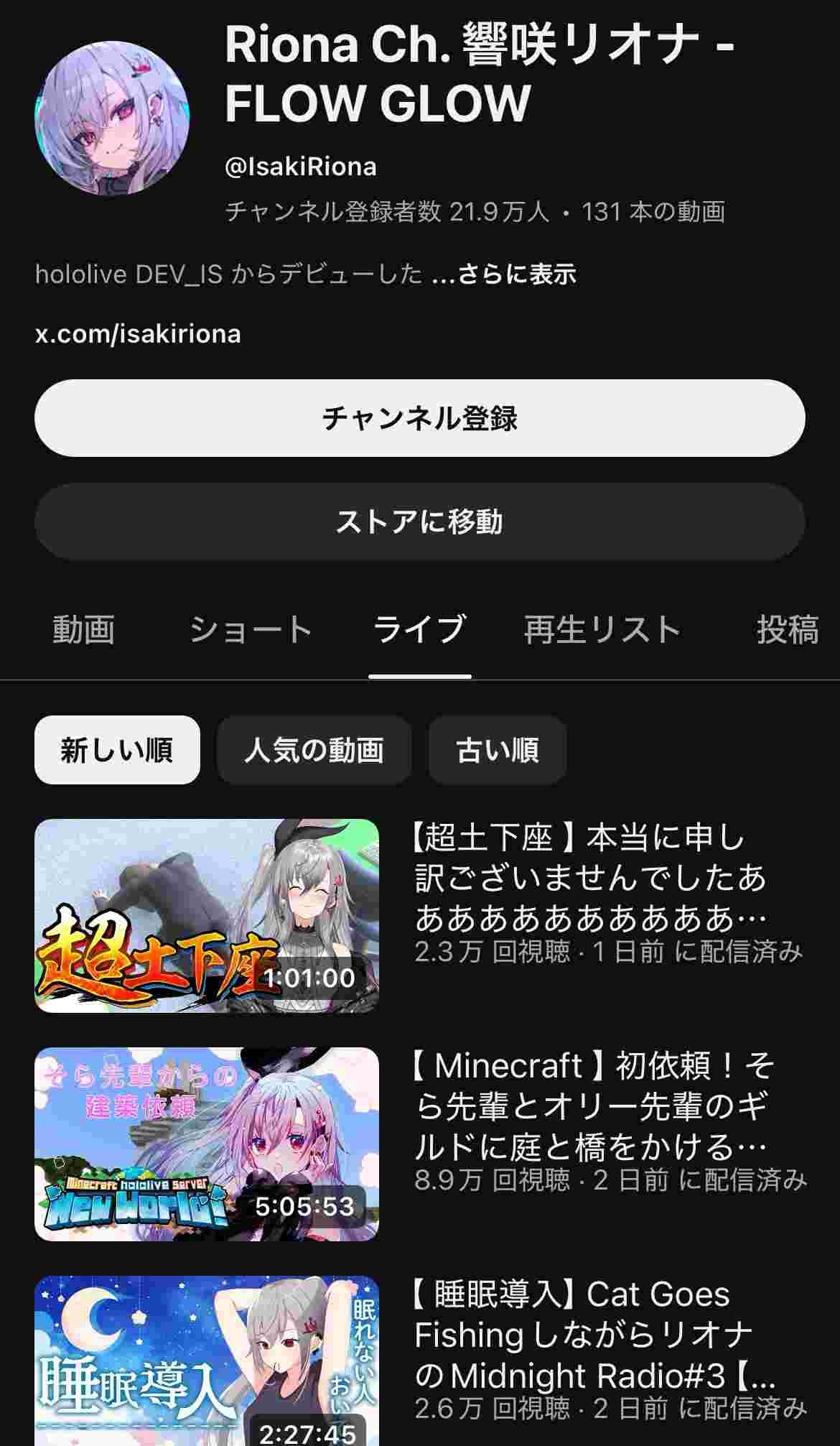Sort streams by 新しい順 chip

coord(117,750)
